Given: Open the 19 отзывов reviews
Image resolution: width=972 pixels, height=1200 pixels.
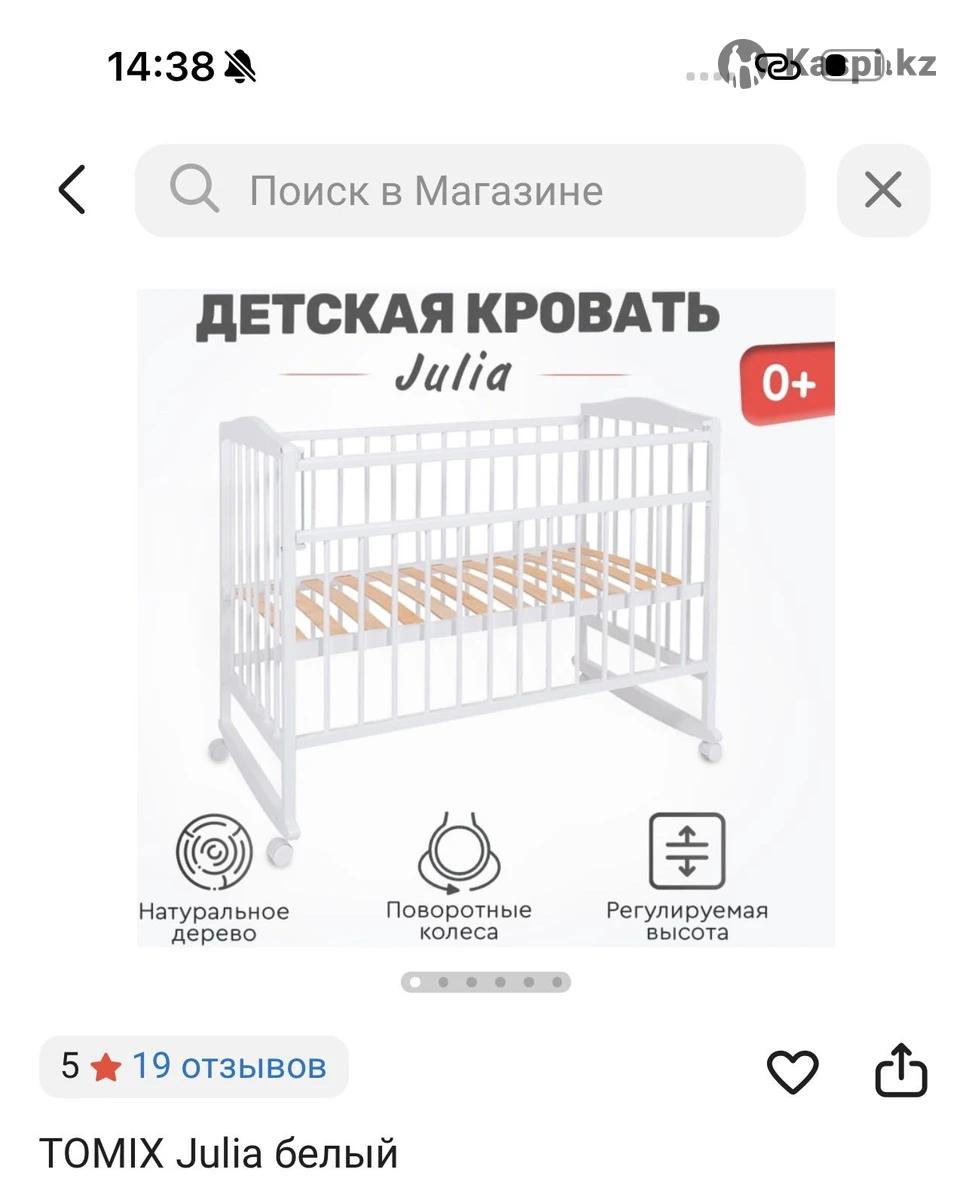Looking at the screenshot, I should pyautogui.click(x=228, y=1066).
